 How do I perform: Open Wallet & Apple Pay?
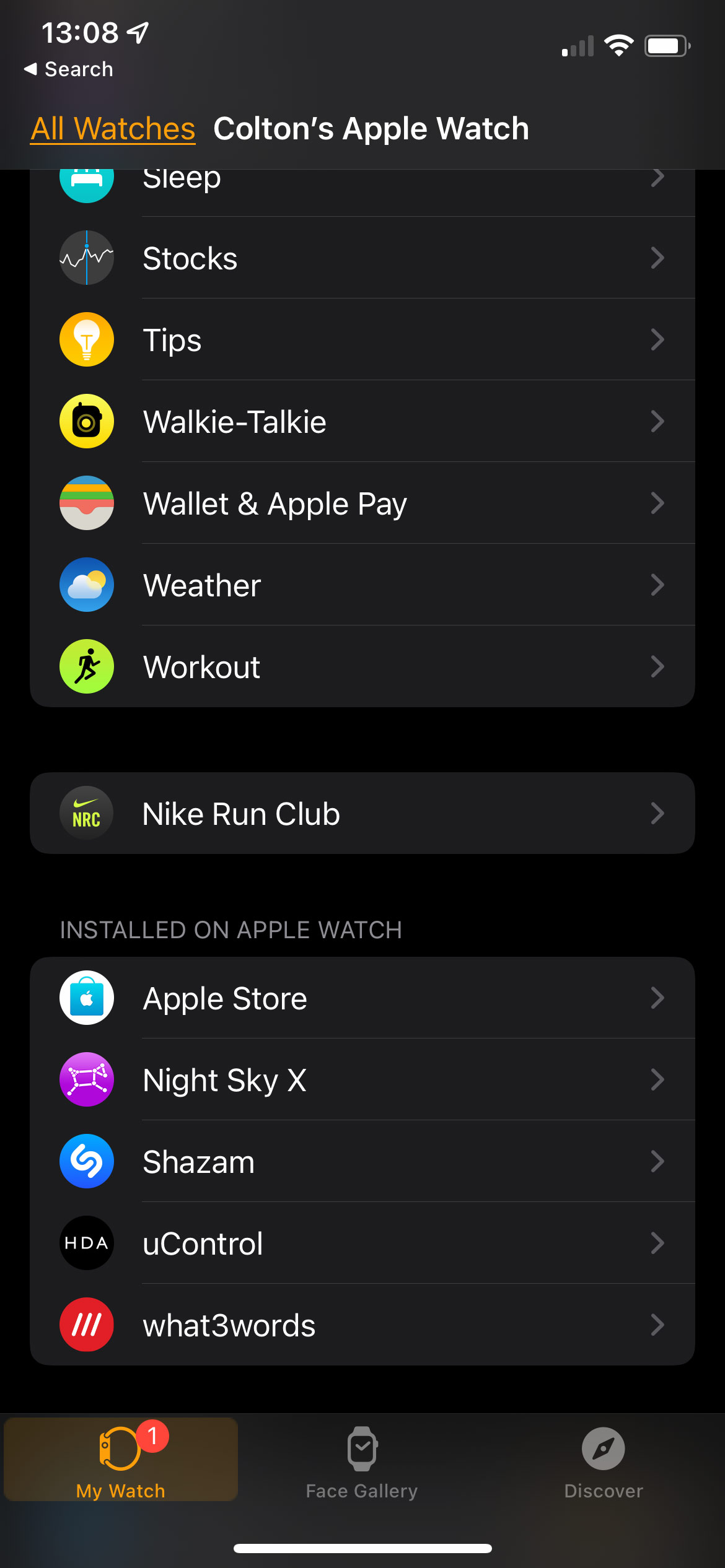point(362,503)
